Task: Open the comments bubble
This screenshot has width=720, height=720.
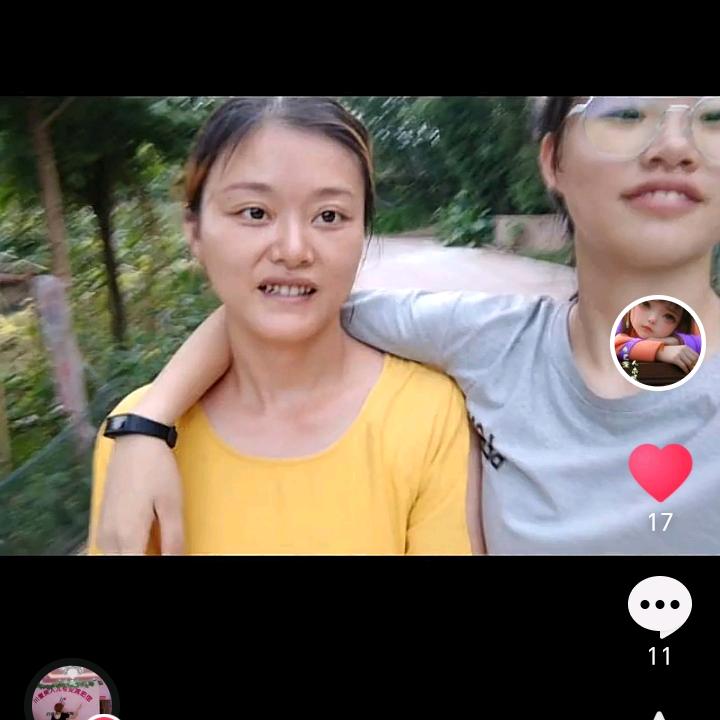Action: [x=660, y=605]
